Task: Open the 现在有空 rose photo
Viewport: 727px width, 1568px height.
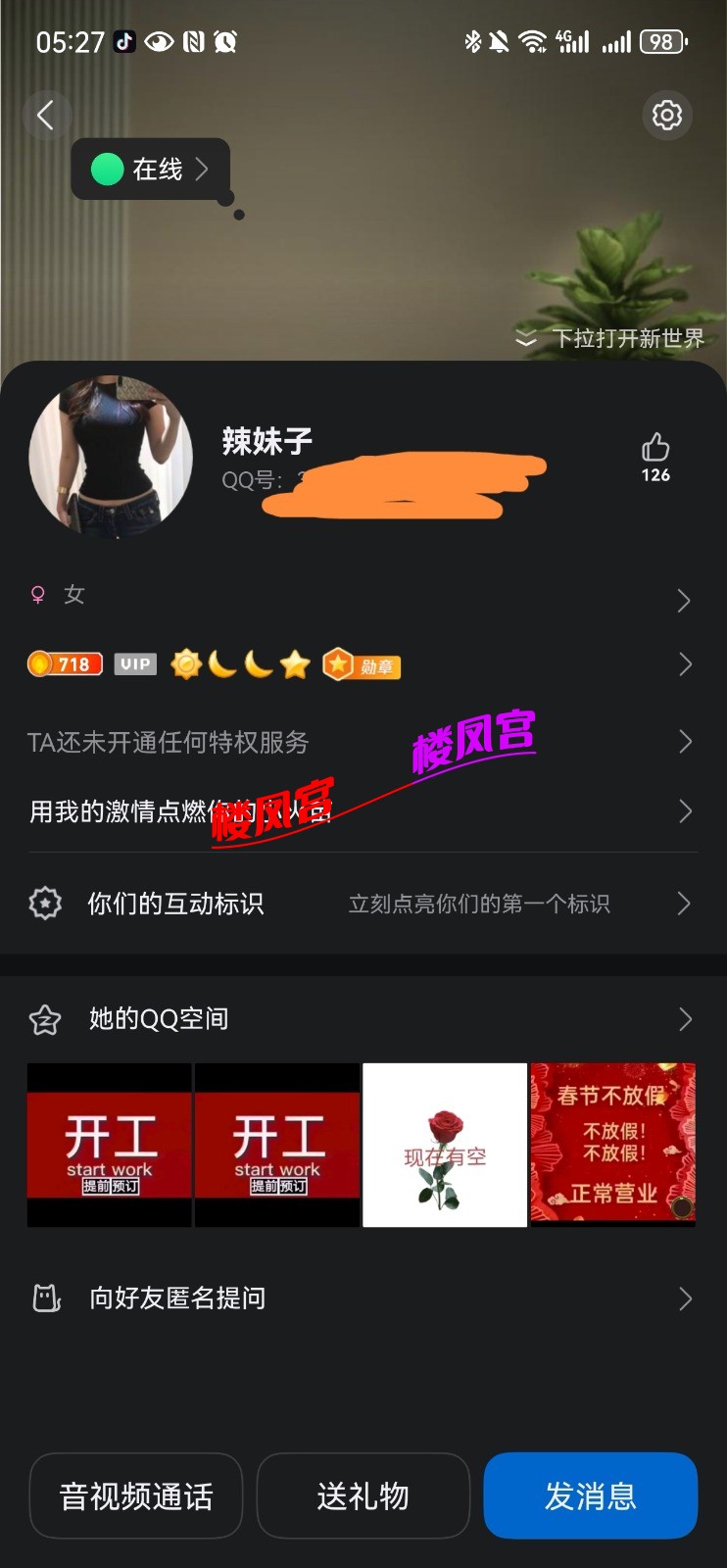Action: [x=445, y=1145]
